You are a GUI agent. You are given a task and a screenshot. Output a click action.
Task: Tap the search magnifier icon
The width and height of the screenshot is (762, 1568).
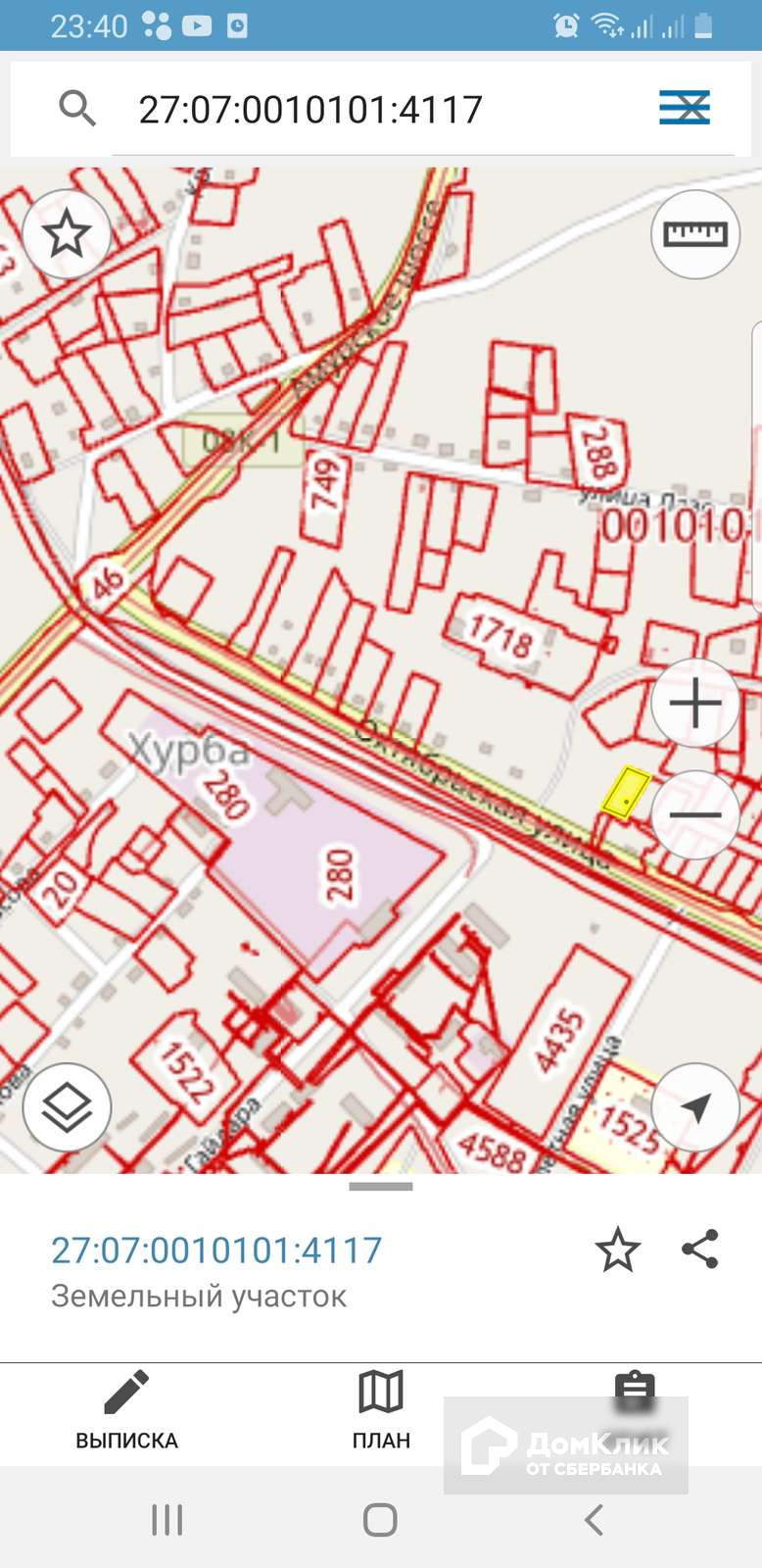click(76, 108)
